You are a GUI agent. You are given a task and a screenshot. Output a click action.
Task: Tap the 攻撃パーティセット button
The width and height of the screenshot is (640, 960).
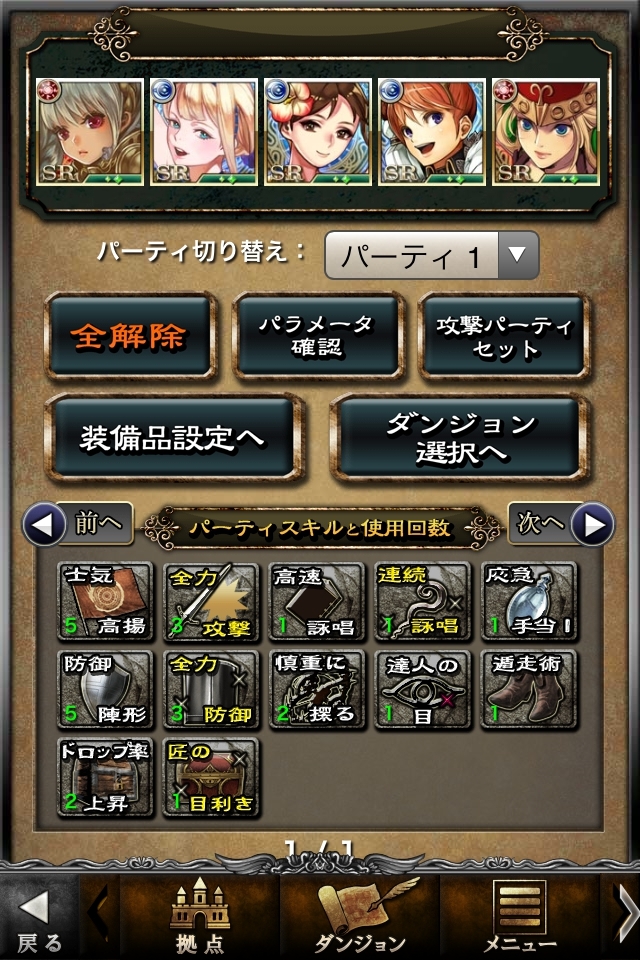click(x=503, y=337)
